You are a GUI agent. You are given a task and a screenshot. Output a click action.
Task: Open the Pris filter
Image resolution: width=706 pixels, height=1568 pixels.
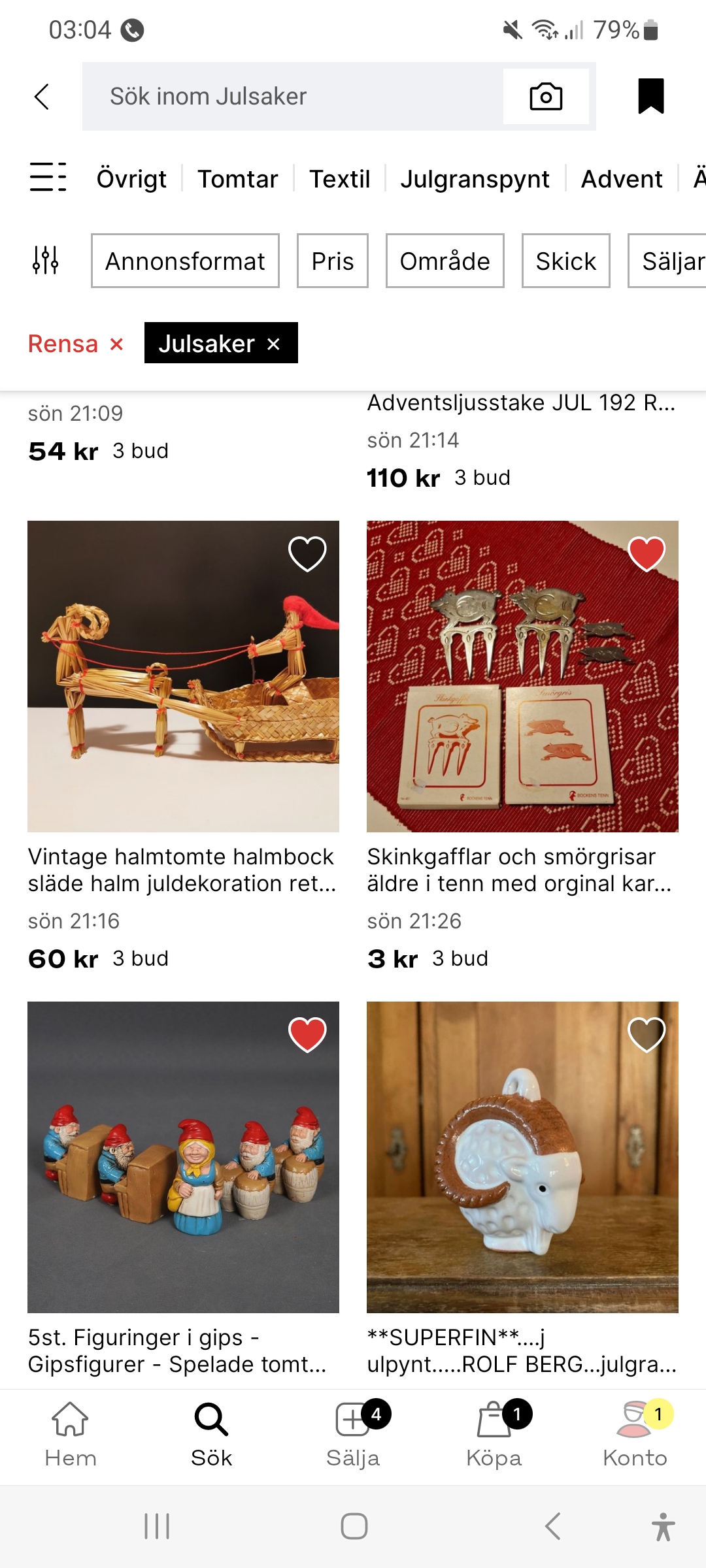(332, 261)
